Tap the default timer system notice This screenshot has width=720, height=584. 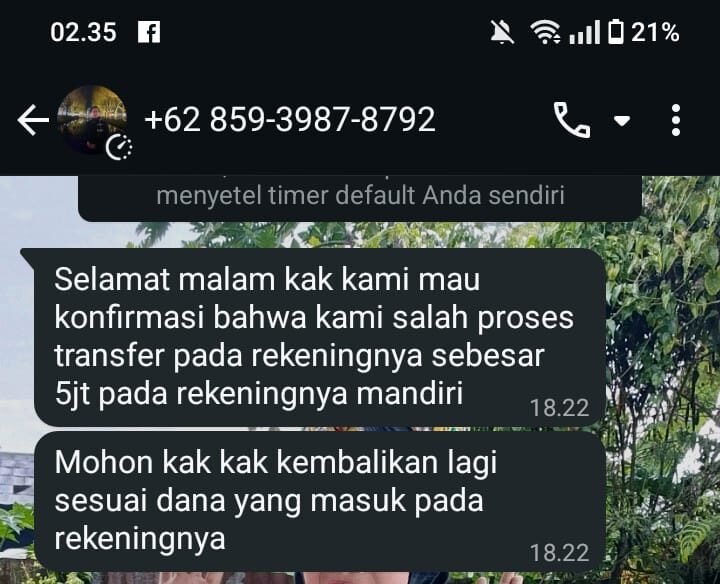click(x=360, y=196)
